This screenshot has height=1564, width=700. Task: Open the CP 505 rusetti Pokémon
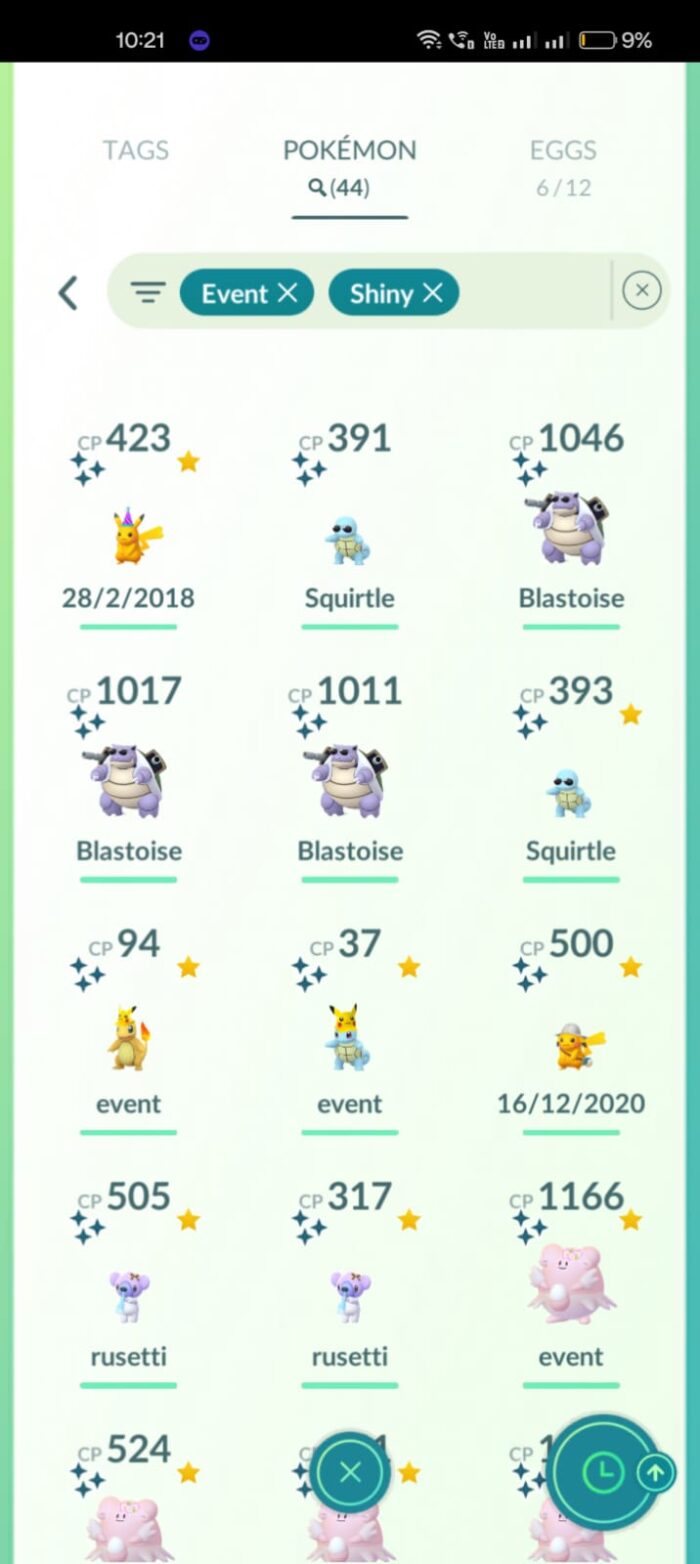click(128, 1297)
